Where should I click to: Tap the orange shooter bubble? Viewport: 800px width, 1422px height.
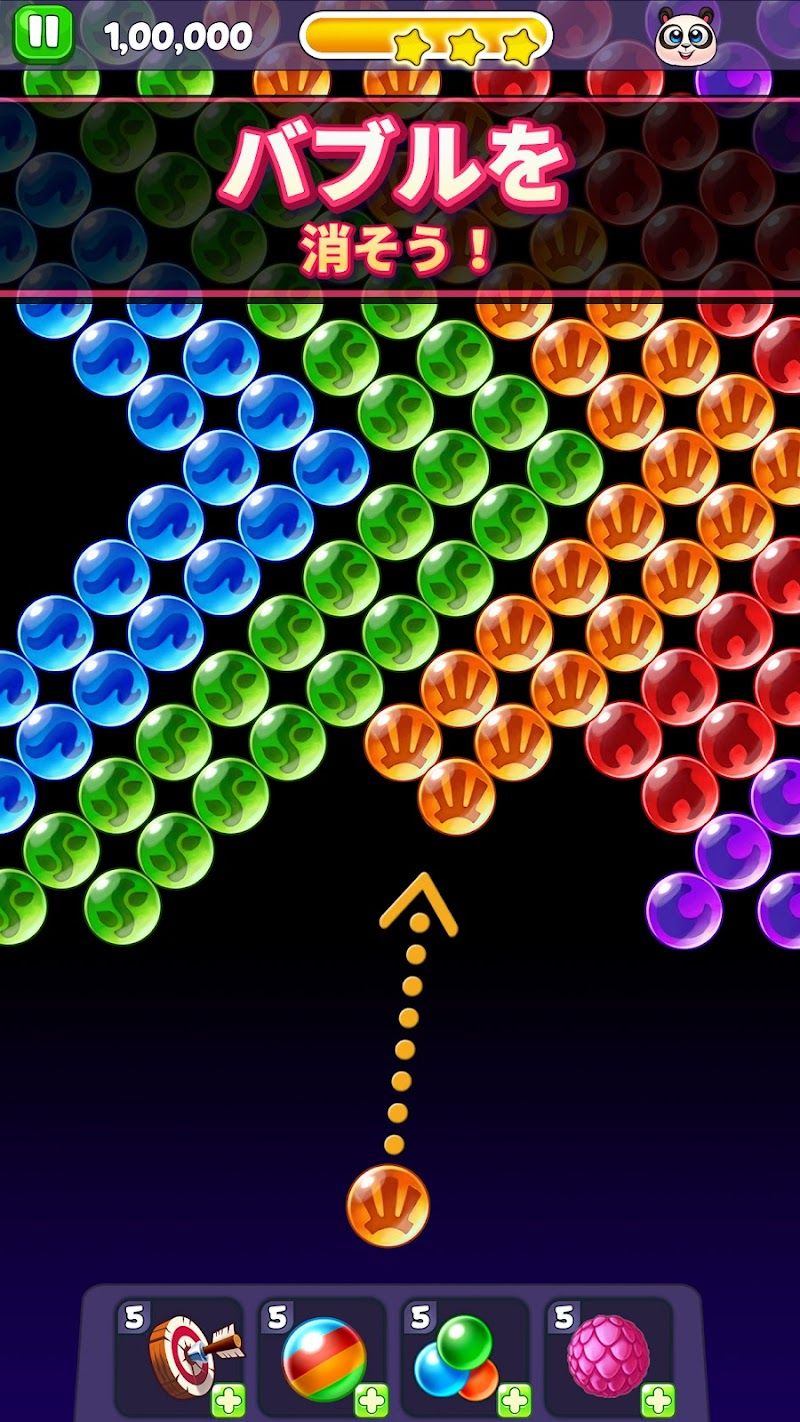tap(388, 1206)
